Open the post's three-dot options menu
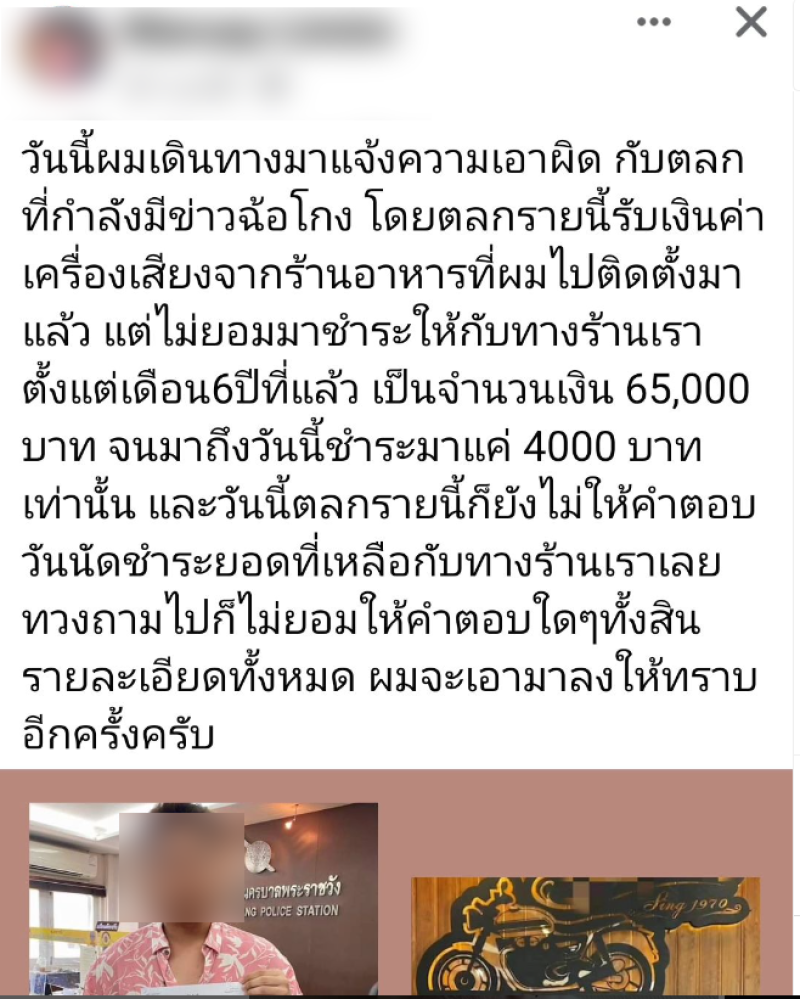The width and height of the screenshot is (800, 999). [x=656, y=22]
